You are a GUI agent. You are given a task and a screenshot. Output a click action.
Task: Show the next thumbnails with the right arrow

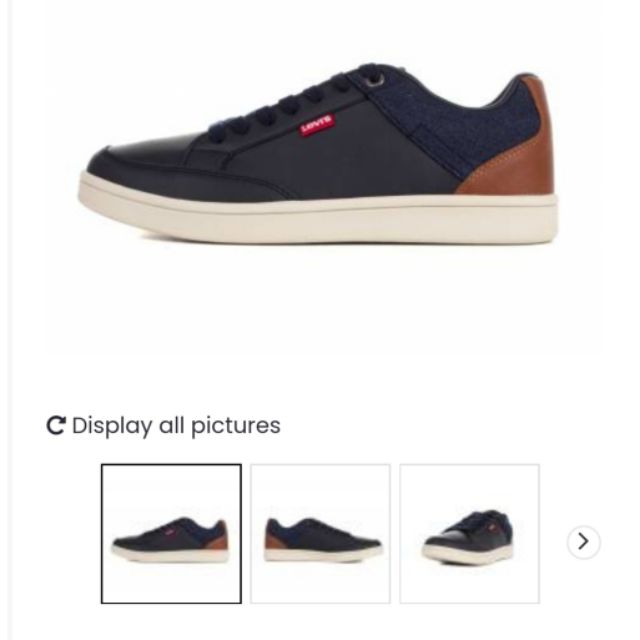point(583,542)
